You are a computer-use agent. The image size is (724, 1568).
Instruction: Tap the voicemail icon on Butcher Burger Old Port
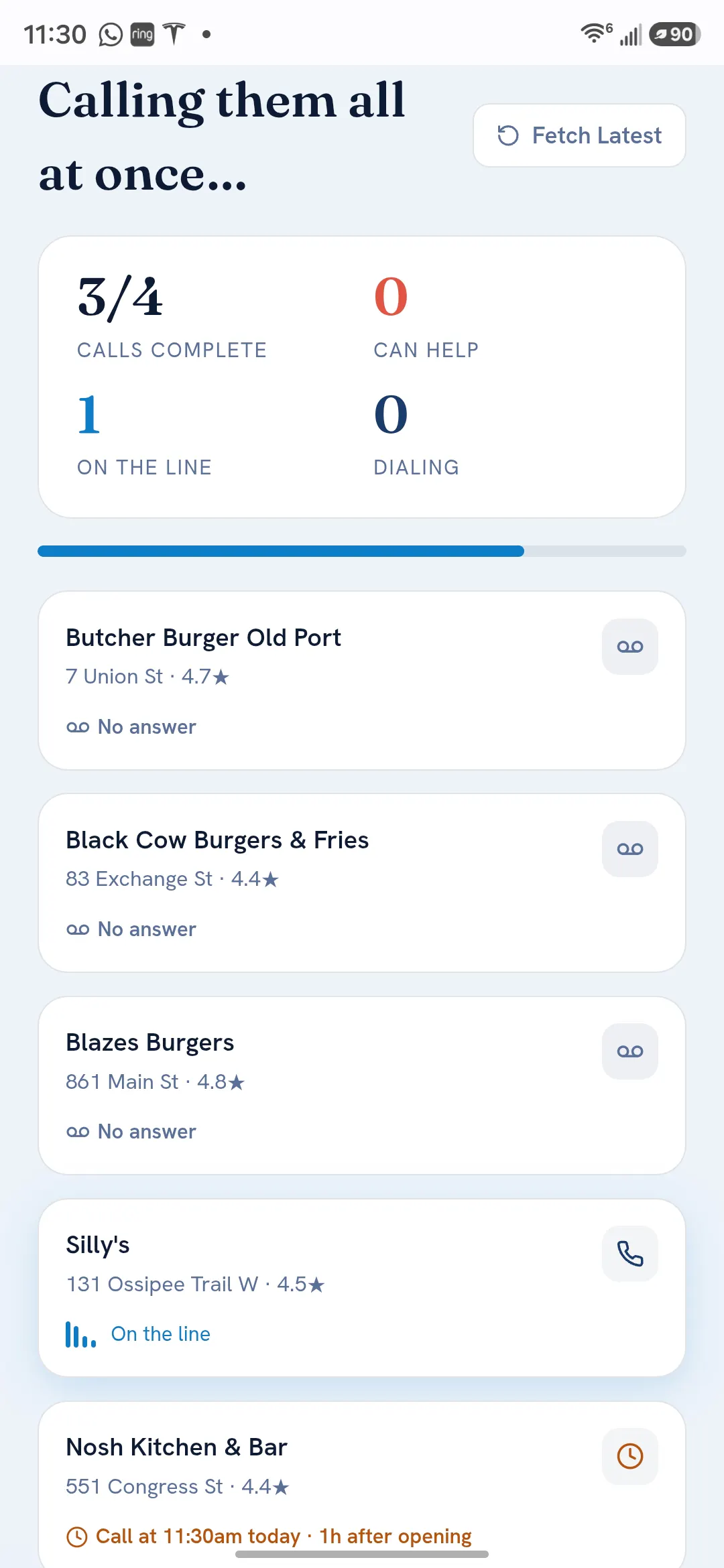629,647
